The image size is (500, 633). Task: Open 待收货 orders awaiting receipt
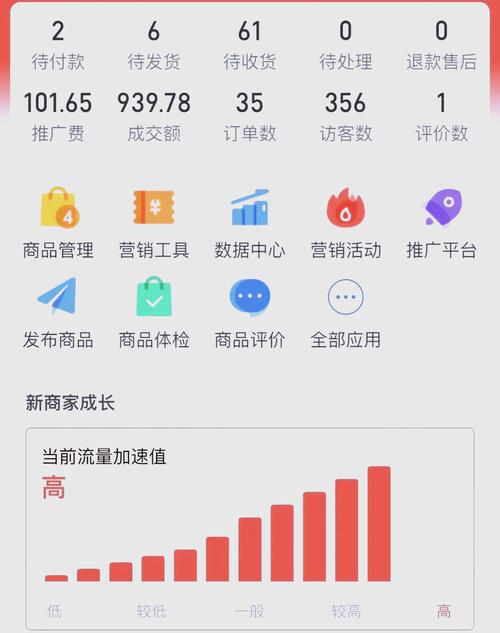click(250, 46)
